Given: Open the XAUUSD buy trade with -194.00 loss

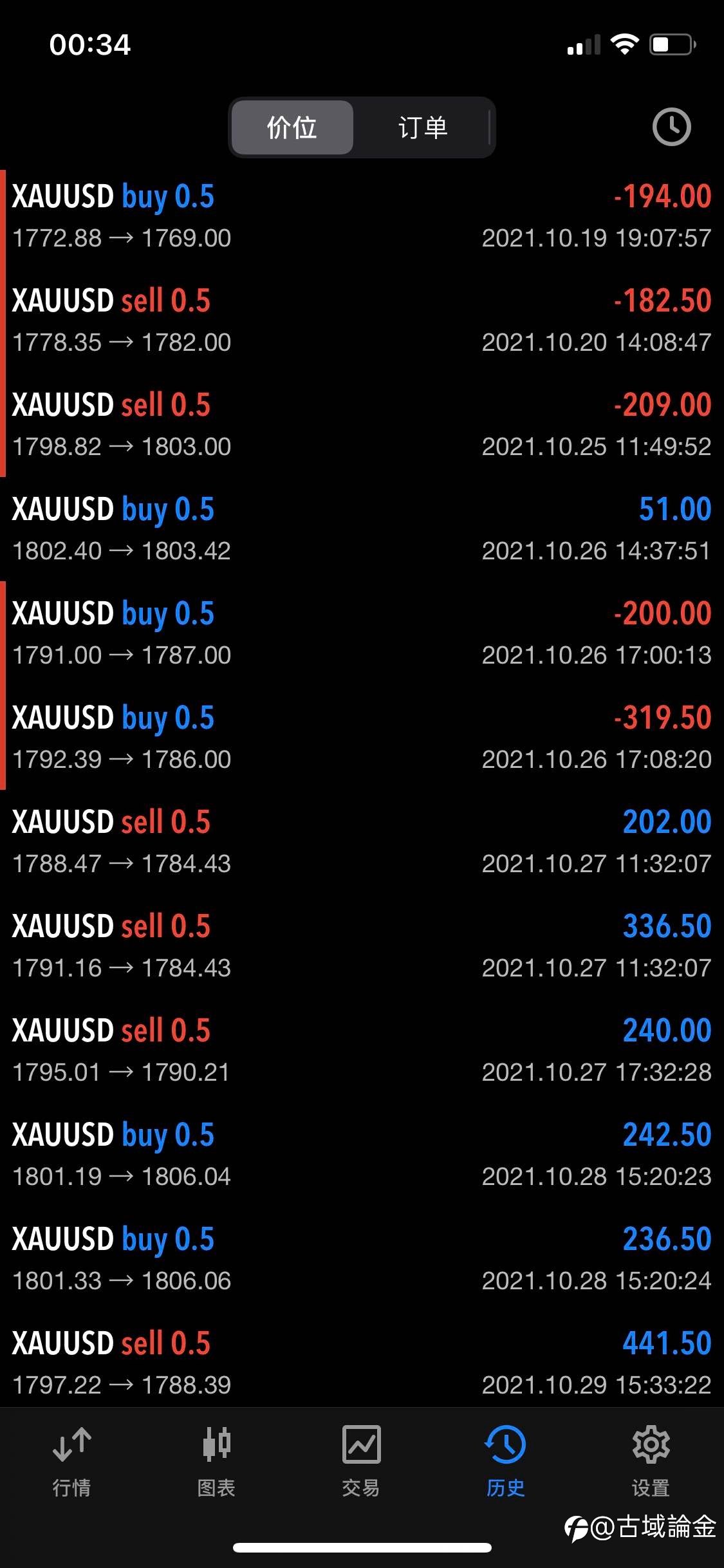Looking at the screenshot, I should pyautogui.click(x=362, y=216).
